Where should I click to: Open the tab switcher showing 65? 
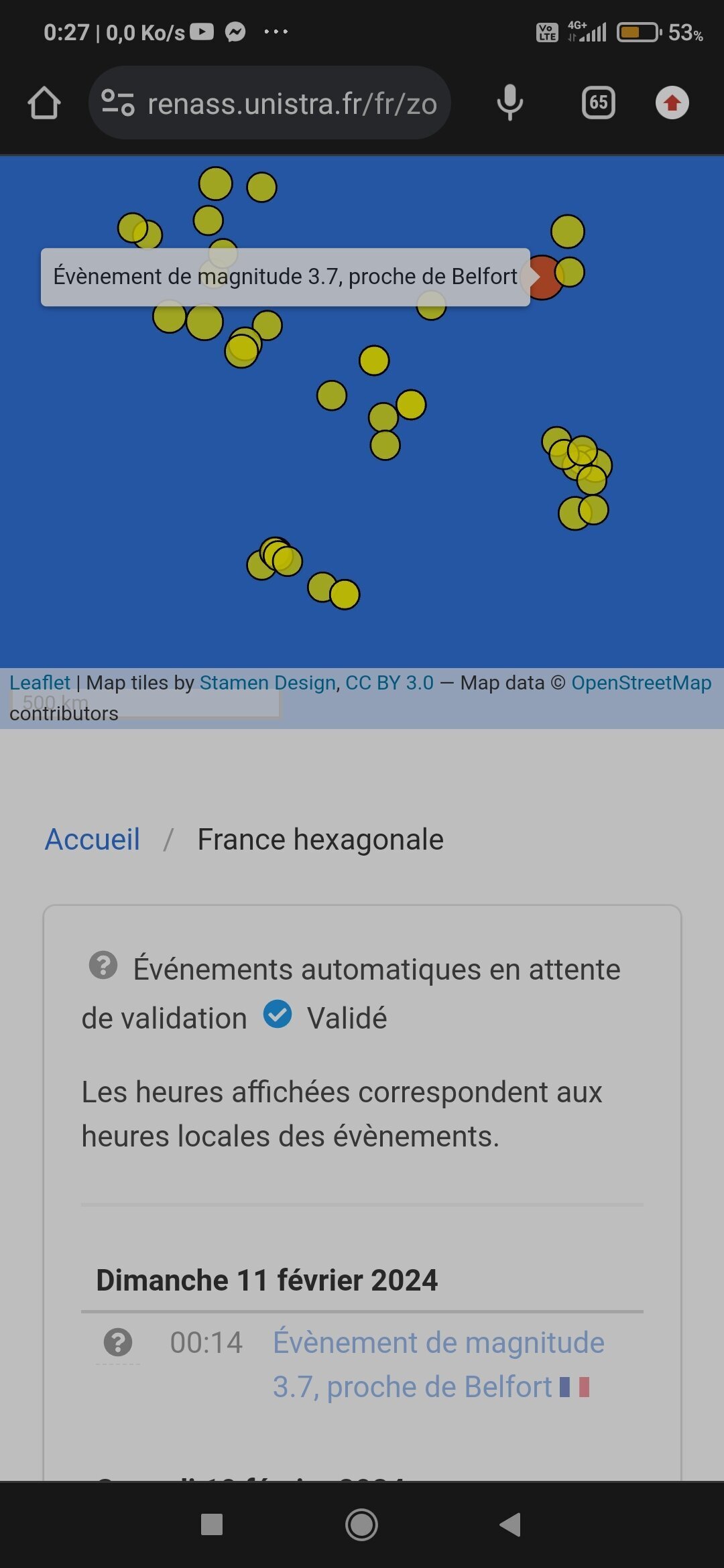click(598, 103)
